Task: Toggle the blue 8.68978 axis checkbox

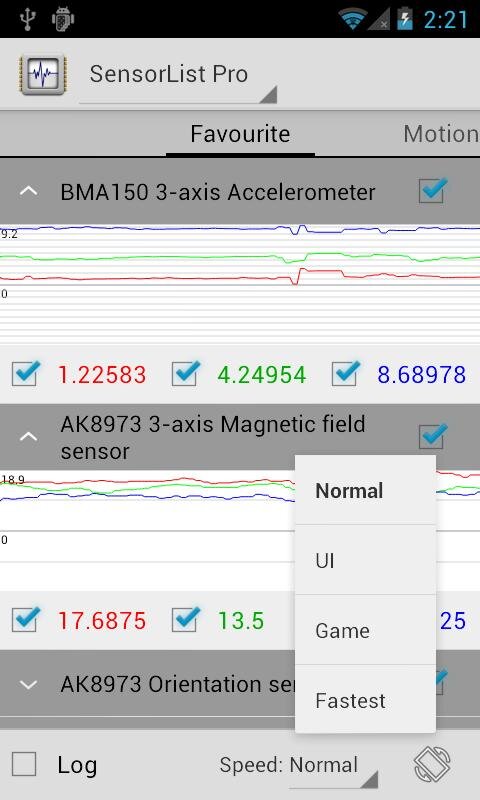Action: 345,373
